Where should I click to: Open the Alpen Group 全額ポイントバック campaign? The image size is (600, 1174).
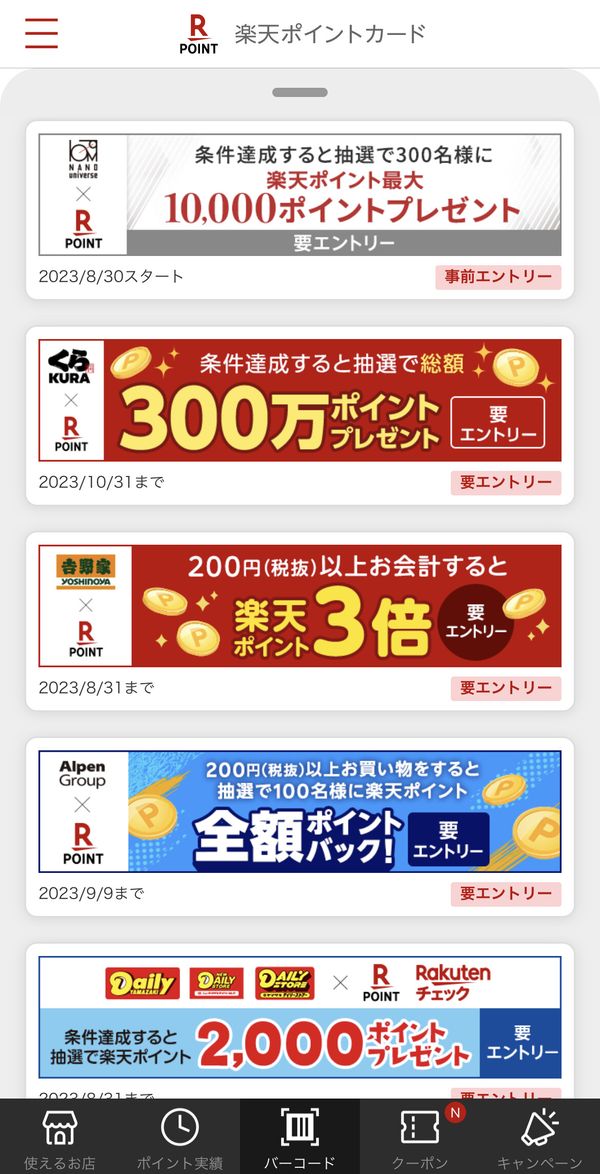click(x=300, y=812)
